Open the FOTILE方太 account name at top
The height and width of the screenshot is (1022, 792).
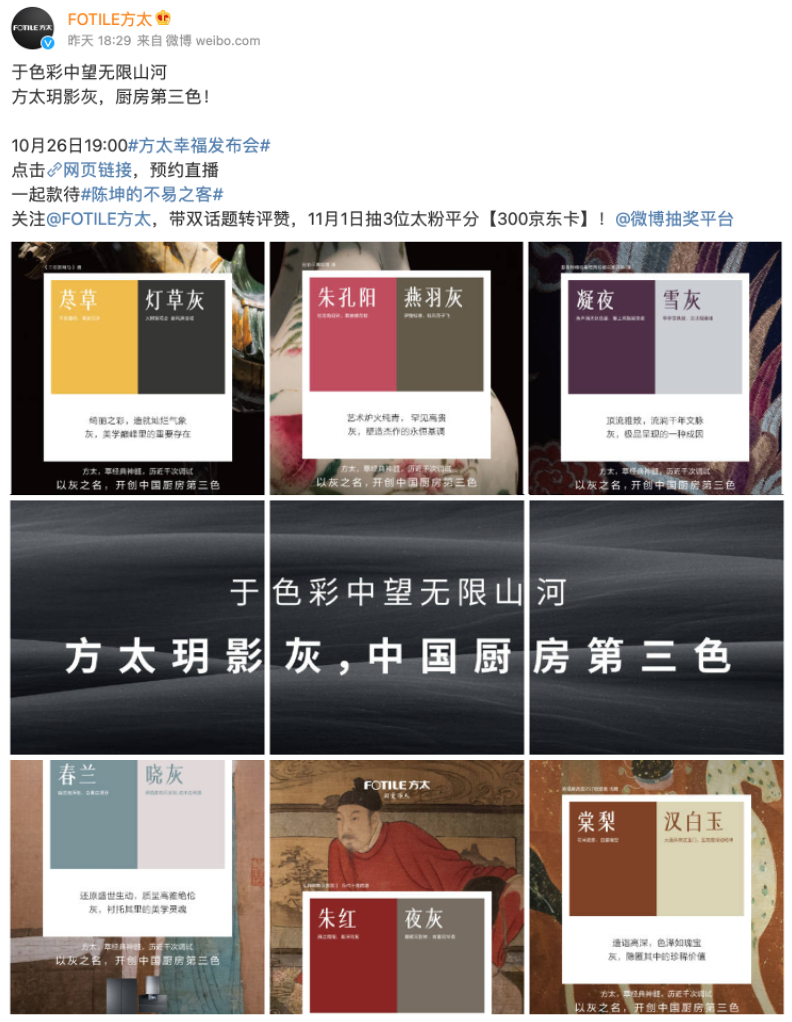[x=109, y=18]
